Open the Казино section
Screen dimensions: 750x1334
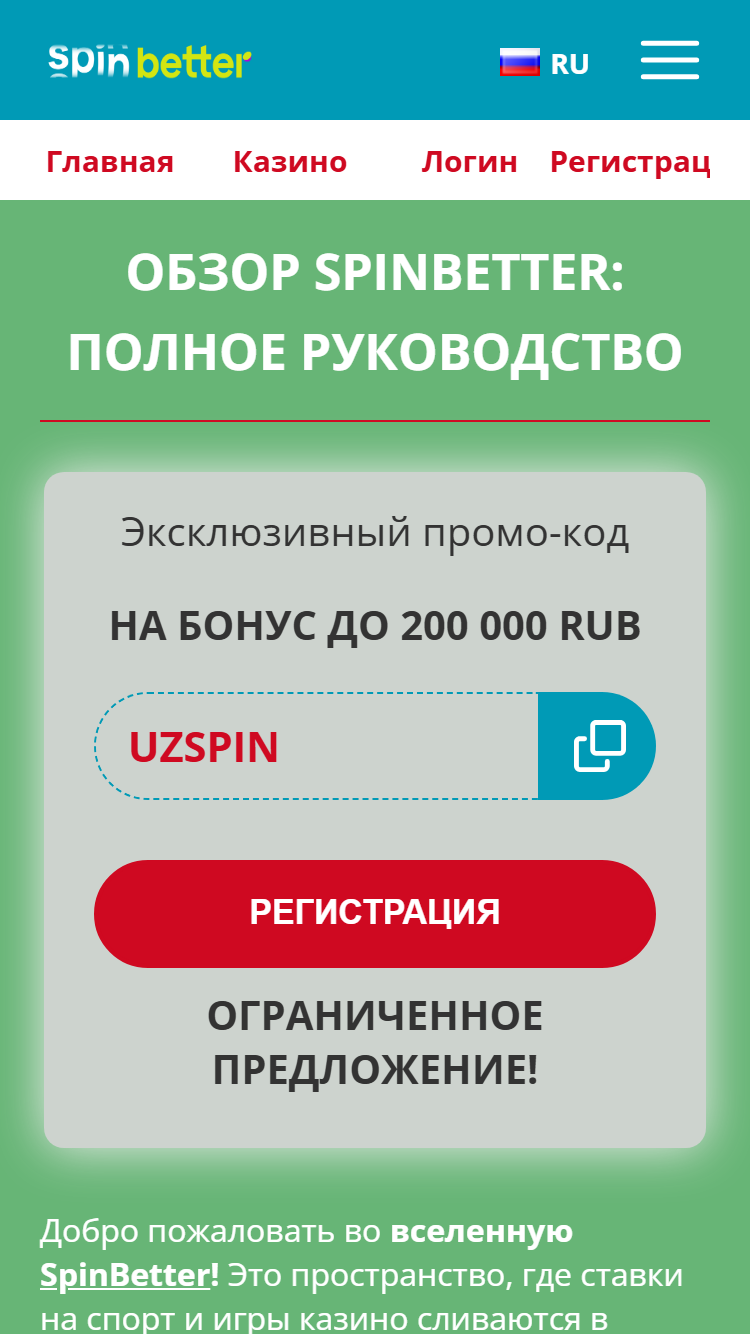pyautogui.click(x=290, y=162)
